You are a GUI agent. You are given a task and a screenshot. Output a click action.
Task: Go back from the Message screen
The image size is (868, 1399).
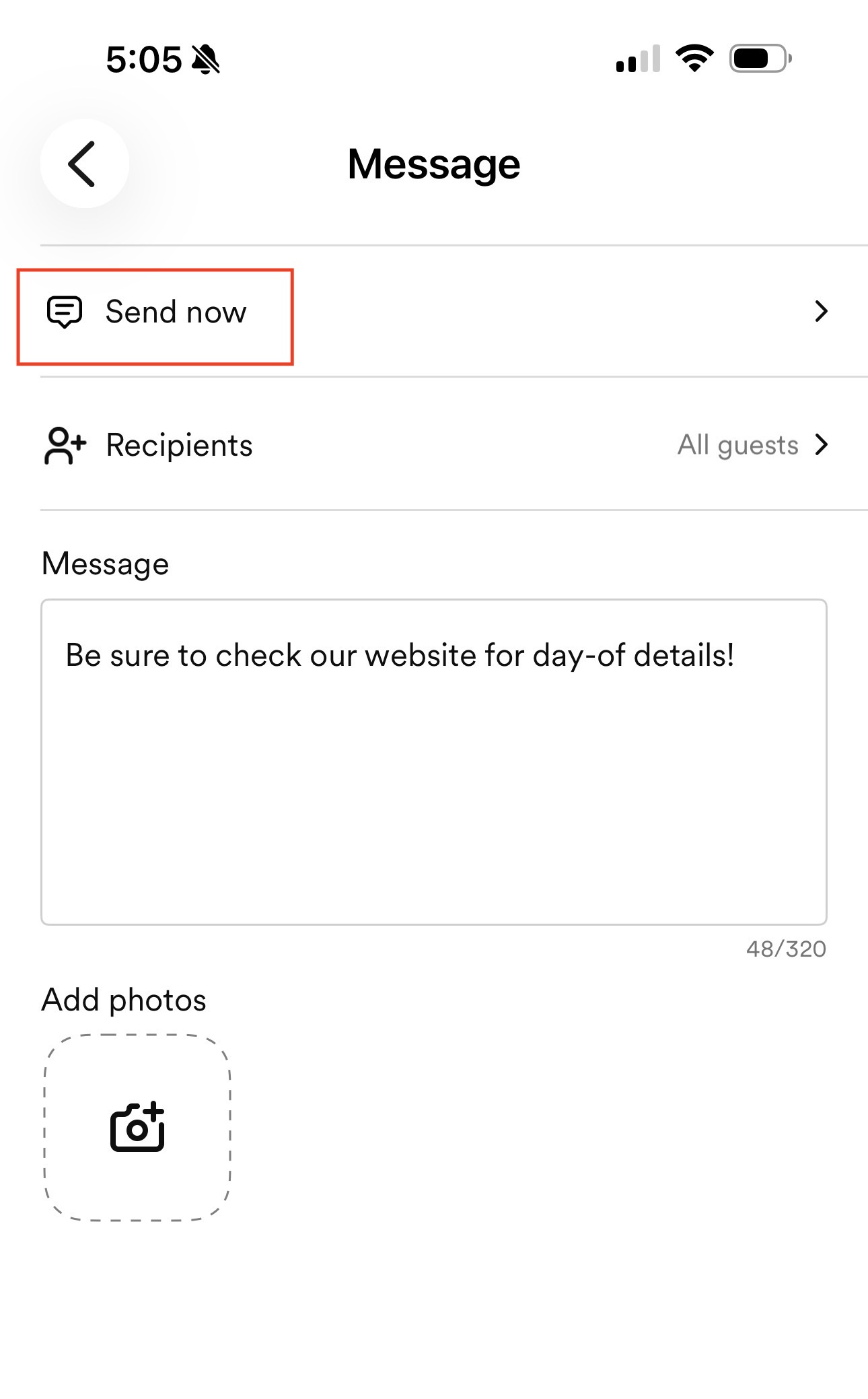click(84, 164)
